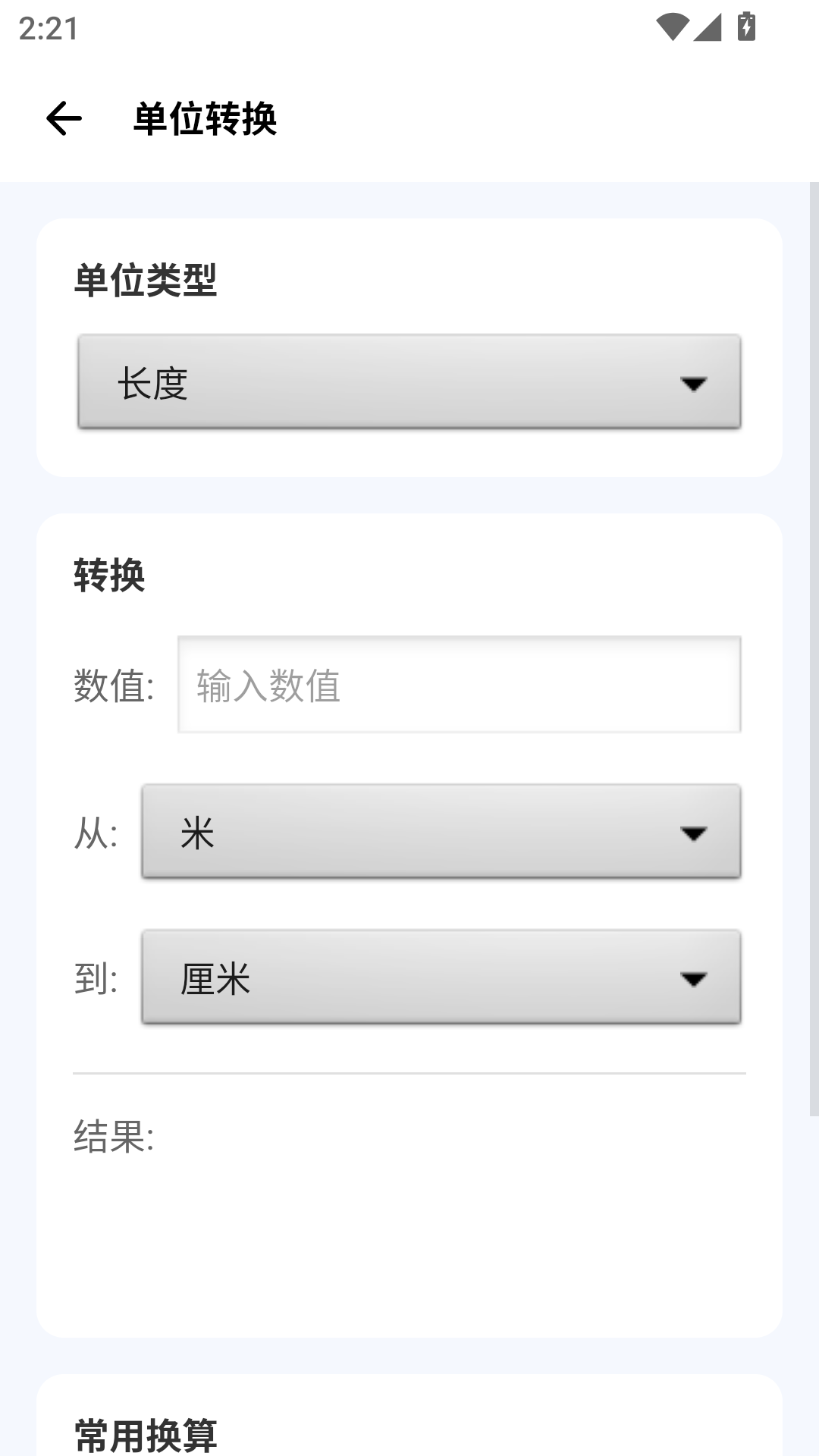Tap the dropdown arrow beside 米
The image size is (819, 1456).
[x=695, y=835]
